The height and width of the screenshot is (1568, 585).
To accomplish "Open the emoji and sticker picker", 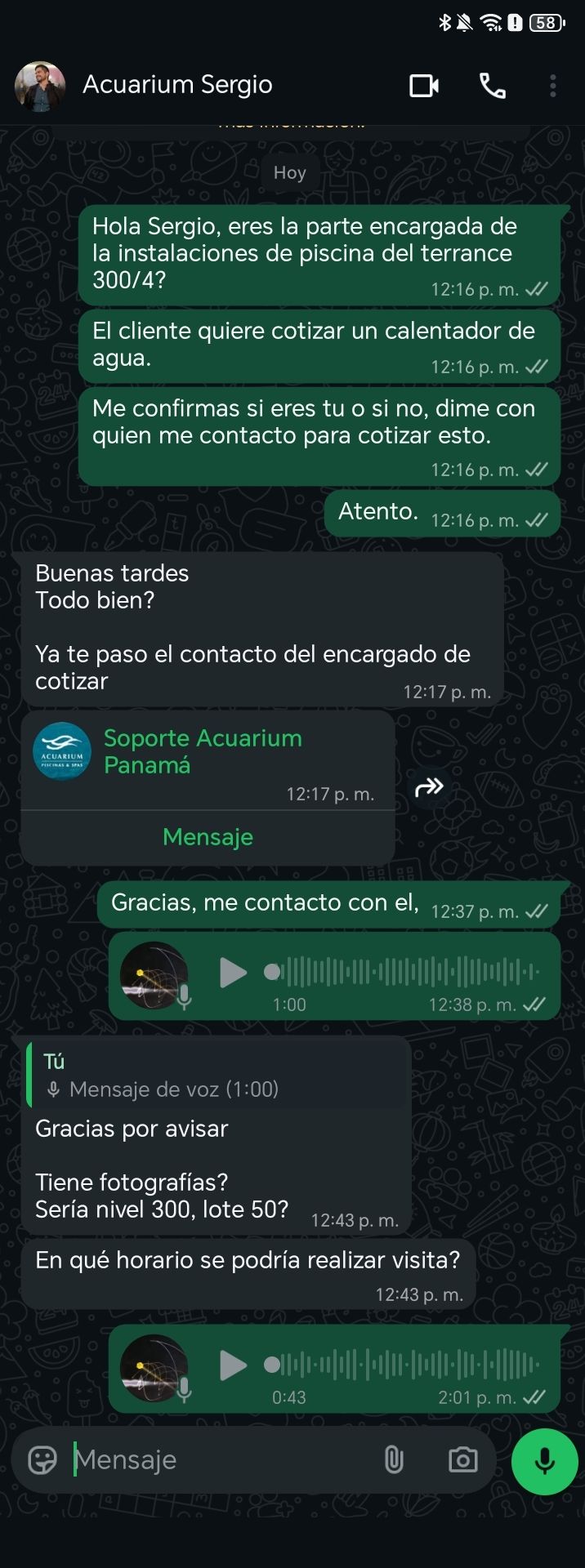I will [x=42, y=1459].
